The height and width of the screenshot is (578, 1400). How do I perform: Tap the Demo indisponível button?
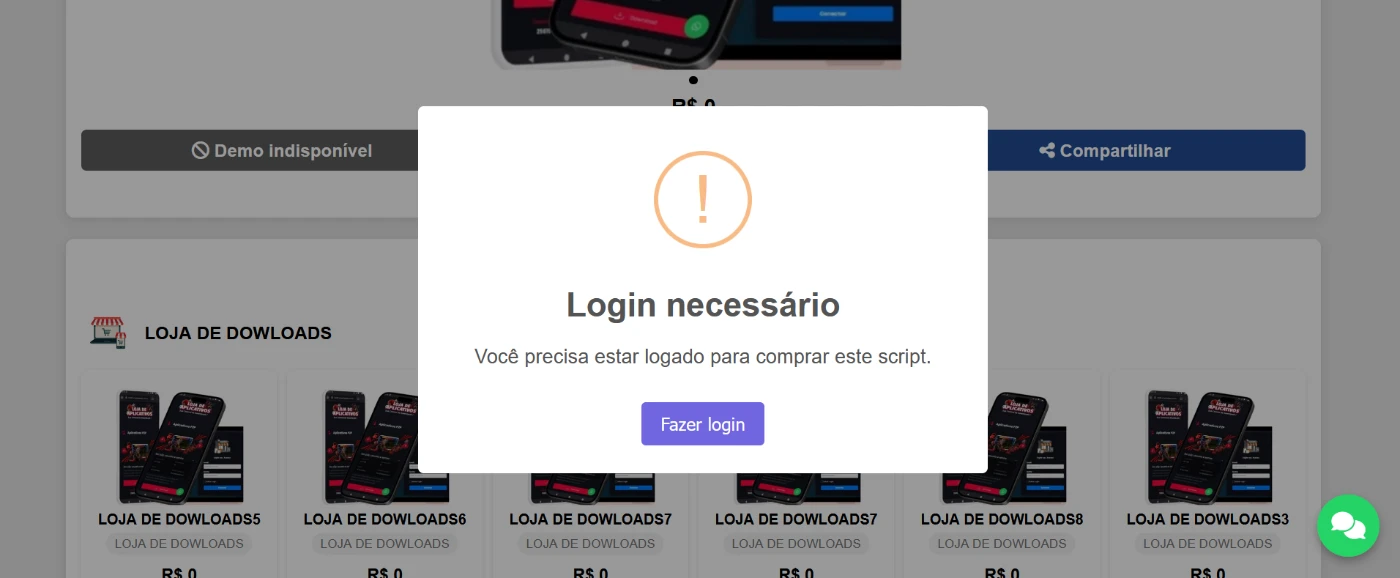click(250, 151)
